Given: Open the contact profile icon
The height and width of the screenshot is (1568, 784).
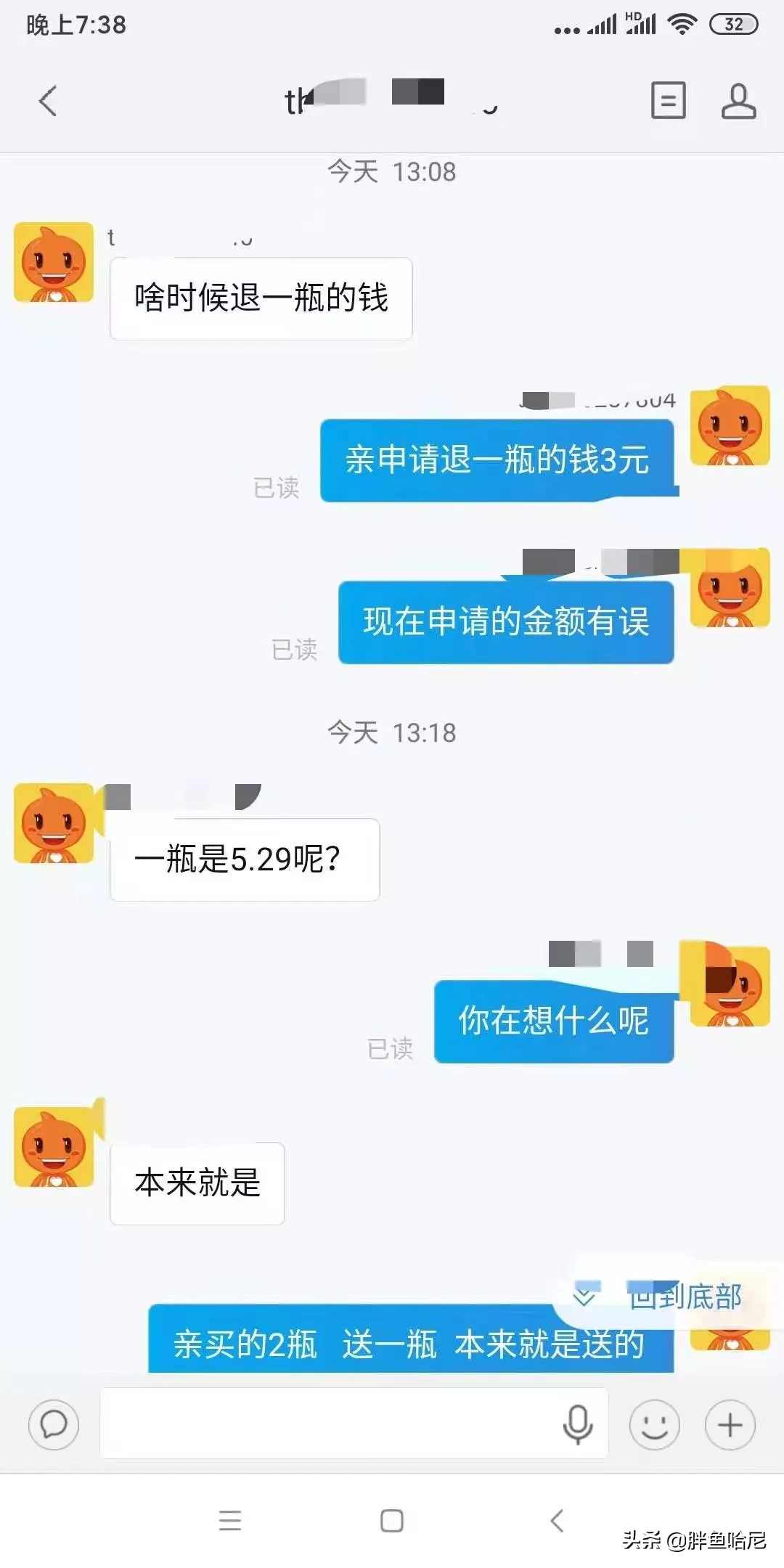Looking at the screenshot, I should pos(738,100).
